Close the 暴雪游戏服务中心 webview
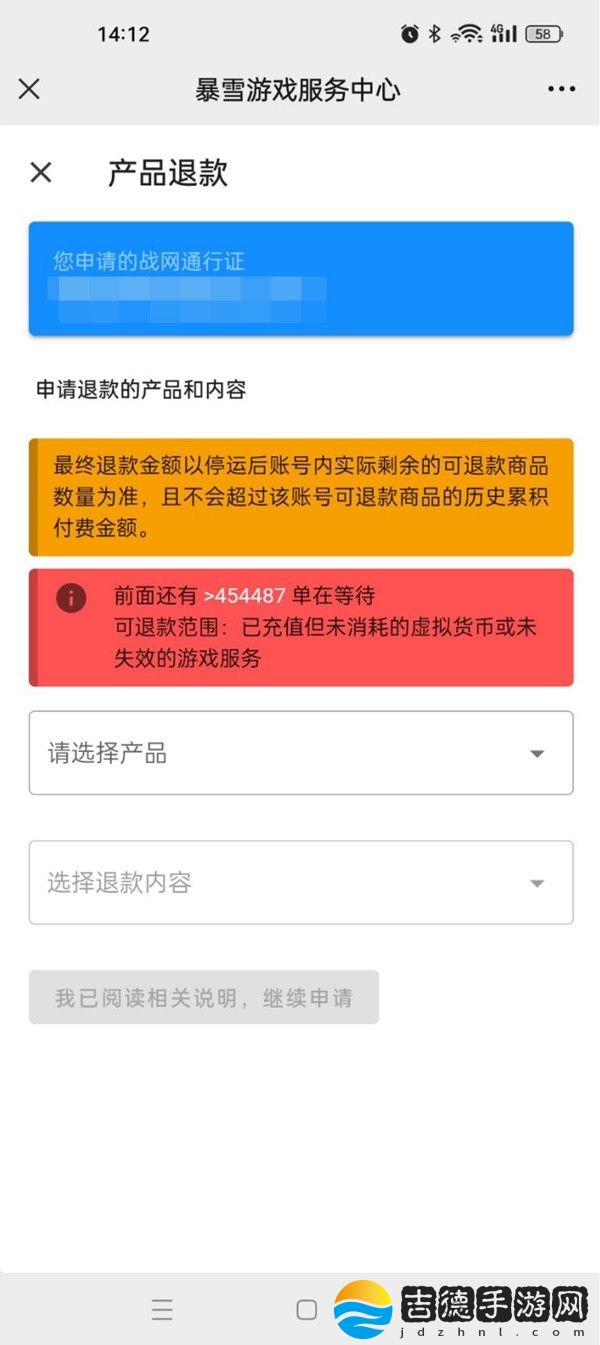This screenshot has width=600, height=1345. tap(30, 89)
